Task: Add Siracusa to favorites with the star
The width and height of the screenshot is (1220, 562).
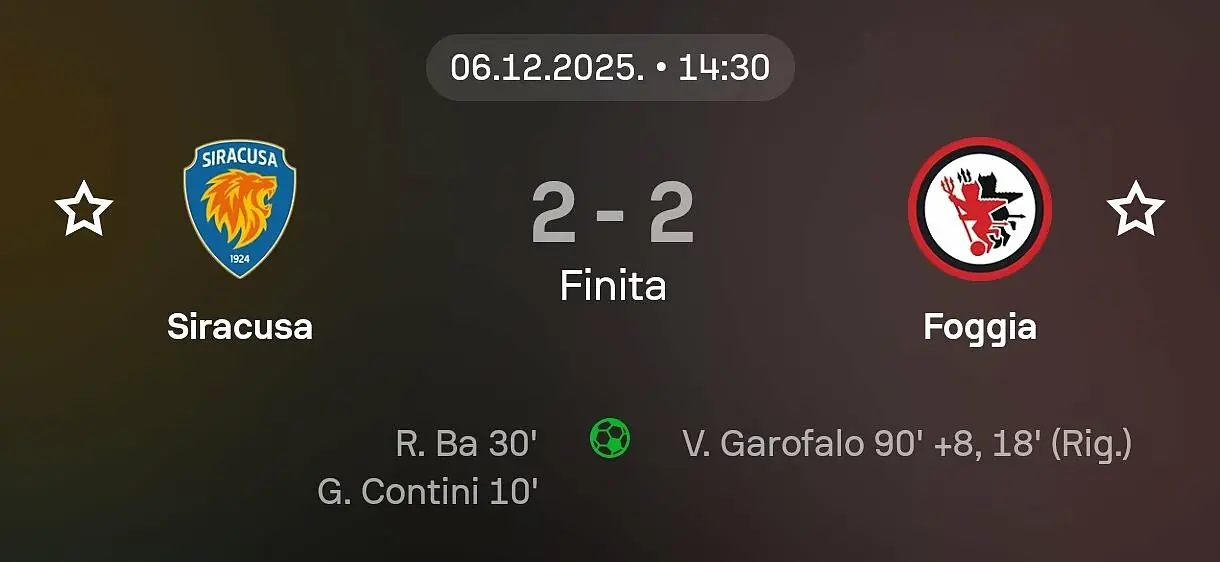Action: point(84,209)
